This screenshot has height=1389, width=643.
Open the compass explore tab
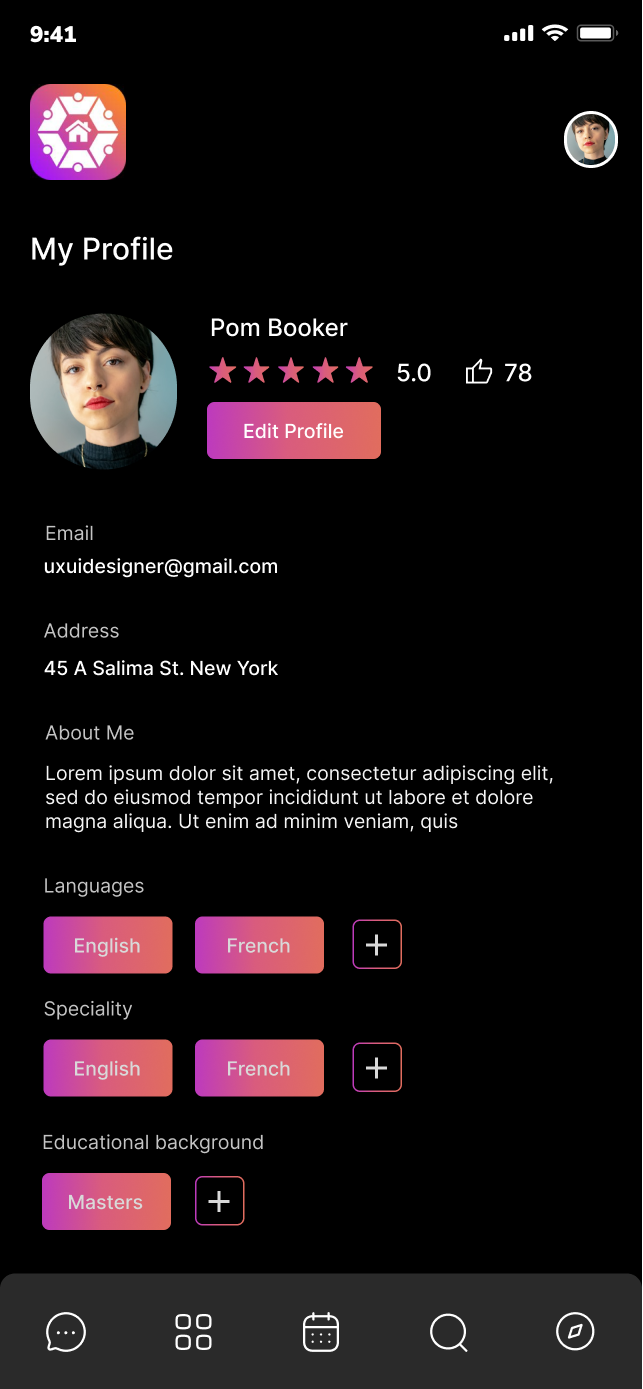(x=575, y=1332)
